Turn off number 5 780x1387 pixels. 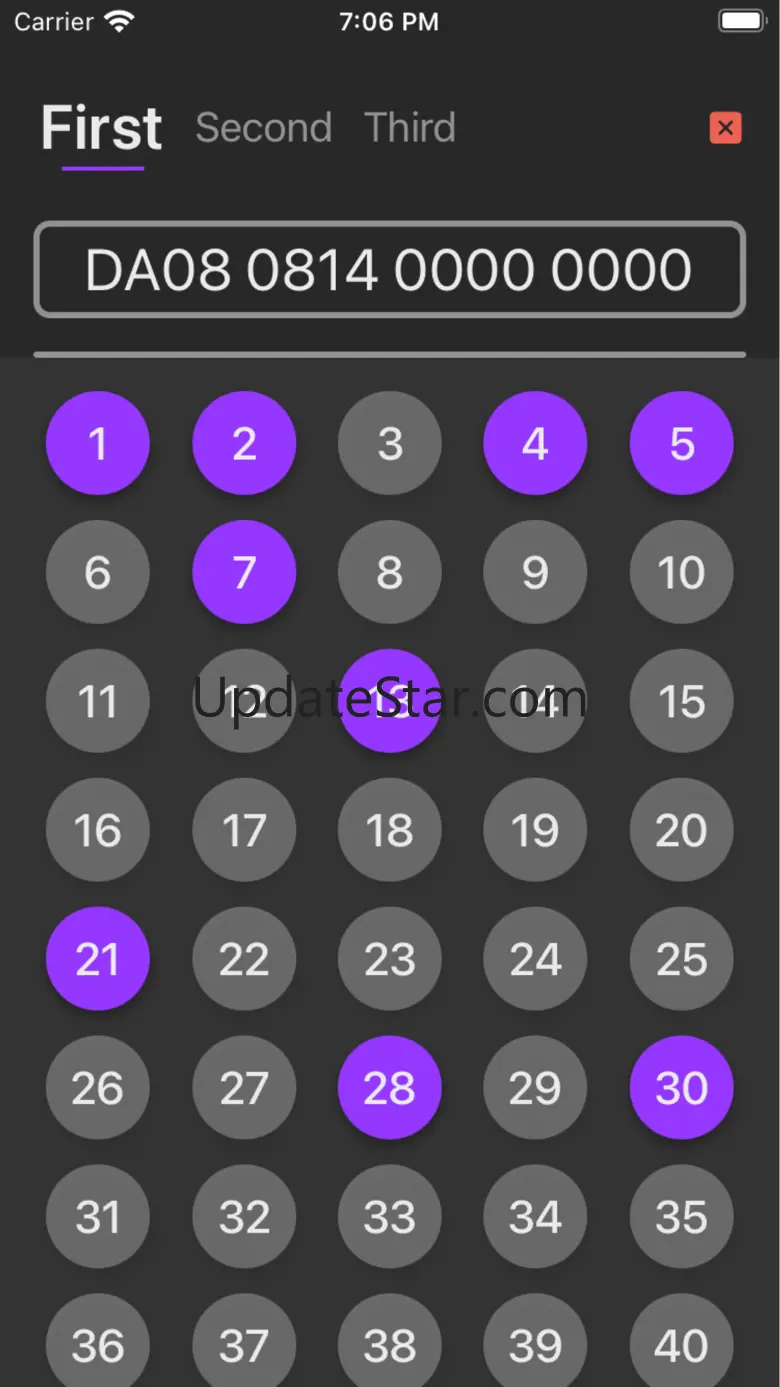click(x=681, y=443)
